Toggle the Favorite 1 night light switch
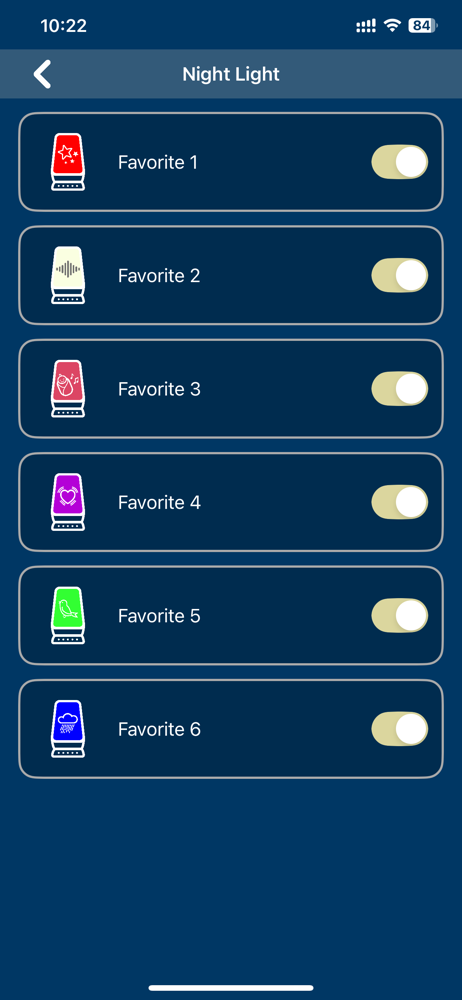 click(x=399, y=162)
